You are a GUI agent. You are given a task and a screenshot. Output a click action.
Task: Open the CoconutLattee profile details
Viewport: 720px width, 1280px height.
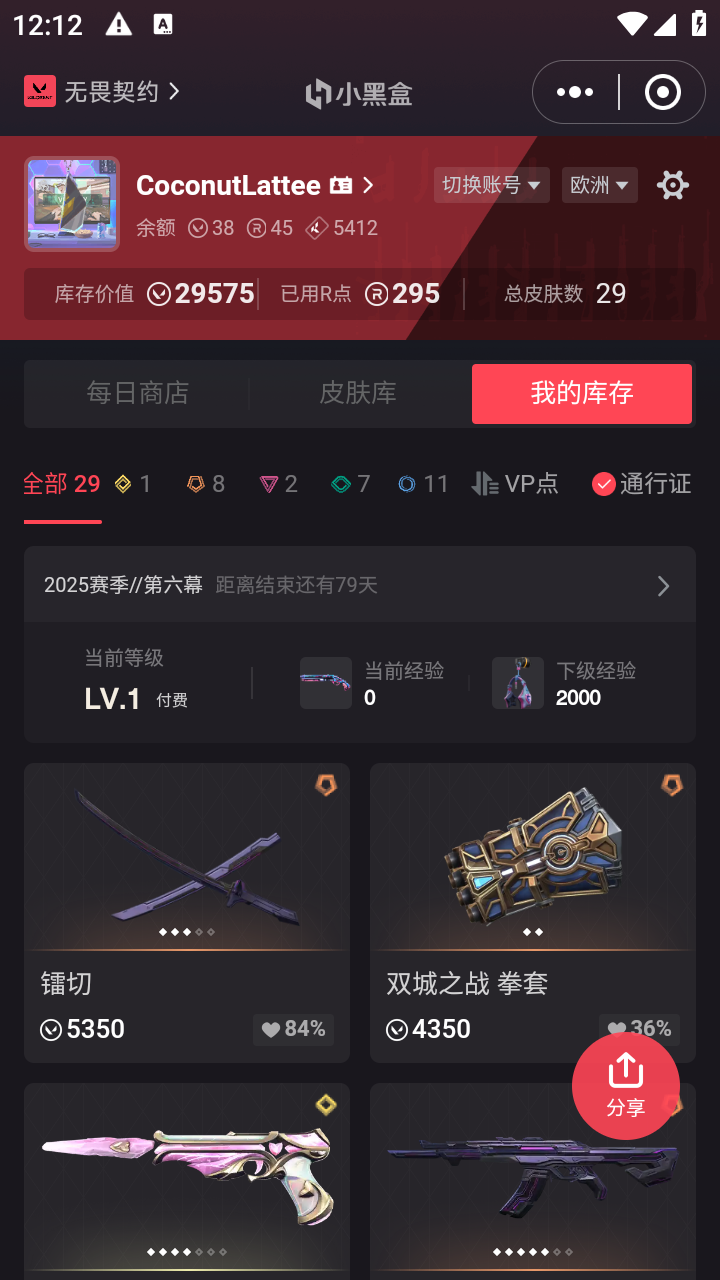255,185
